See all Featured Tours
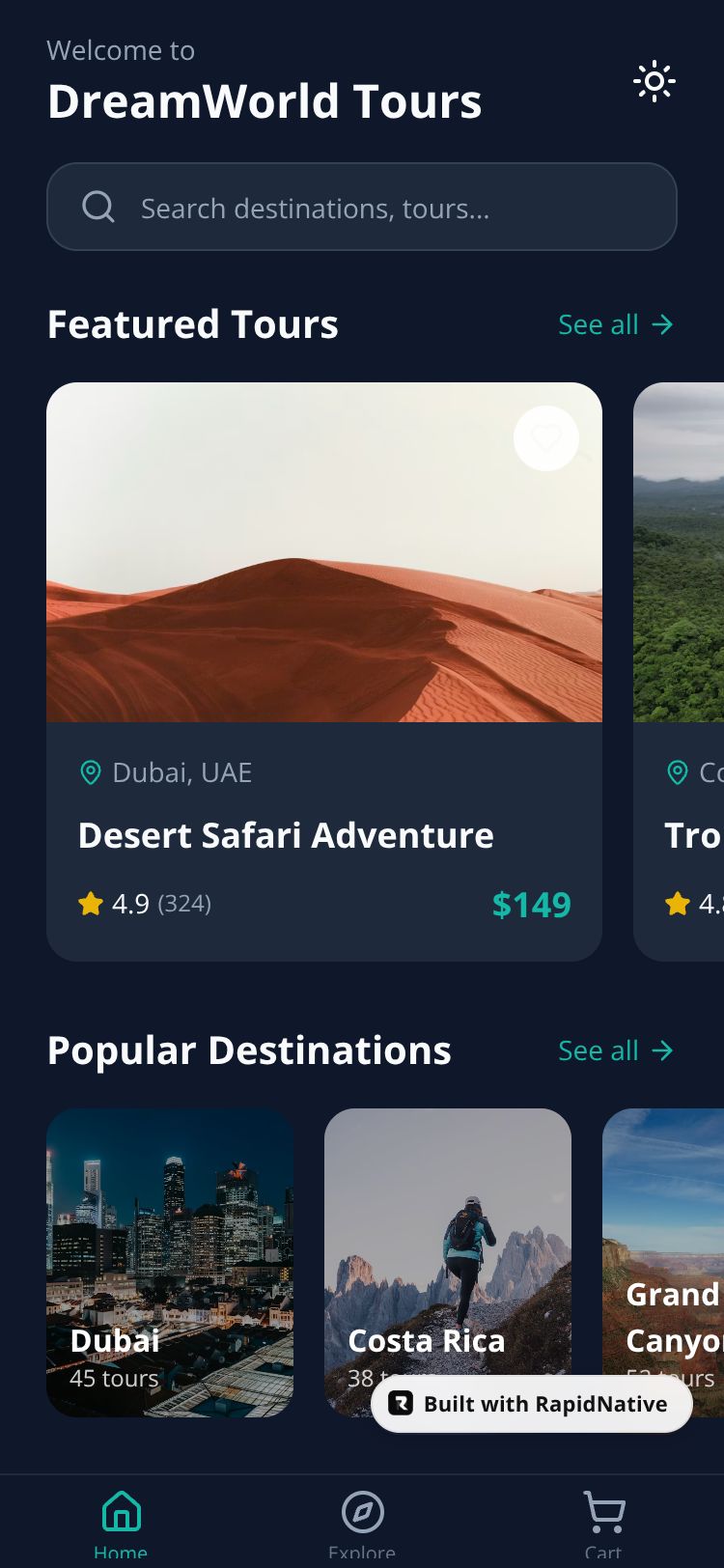Screen dimensions: 724x1568 [615, 324]
